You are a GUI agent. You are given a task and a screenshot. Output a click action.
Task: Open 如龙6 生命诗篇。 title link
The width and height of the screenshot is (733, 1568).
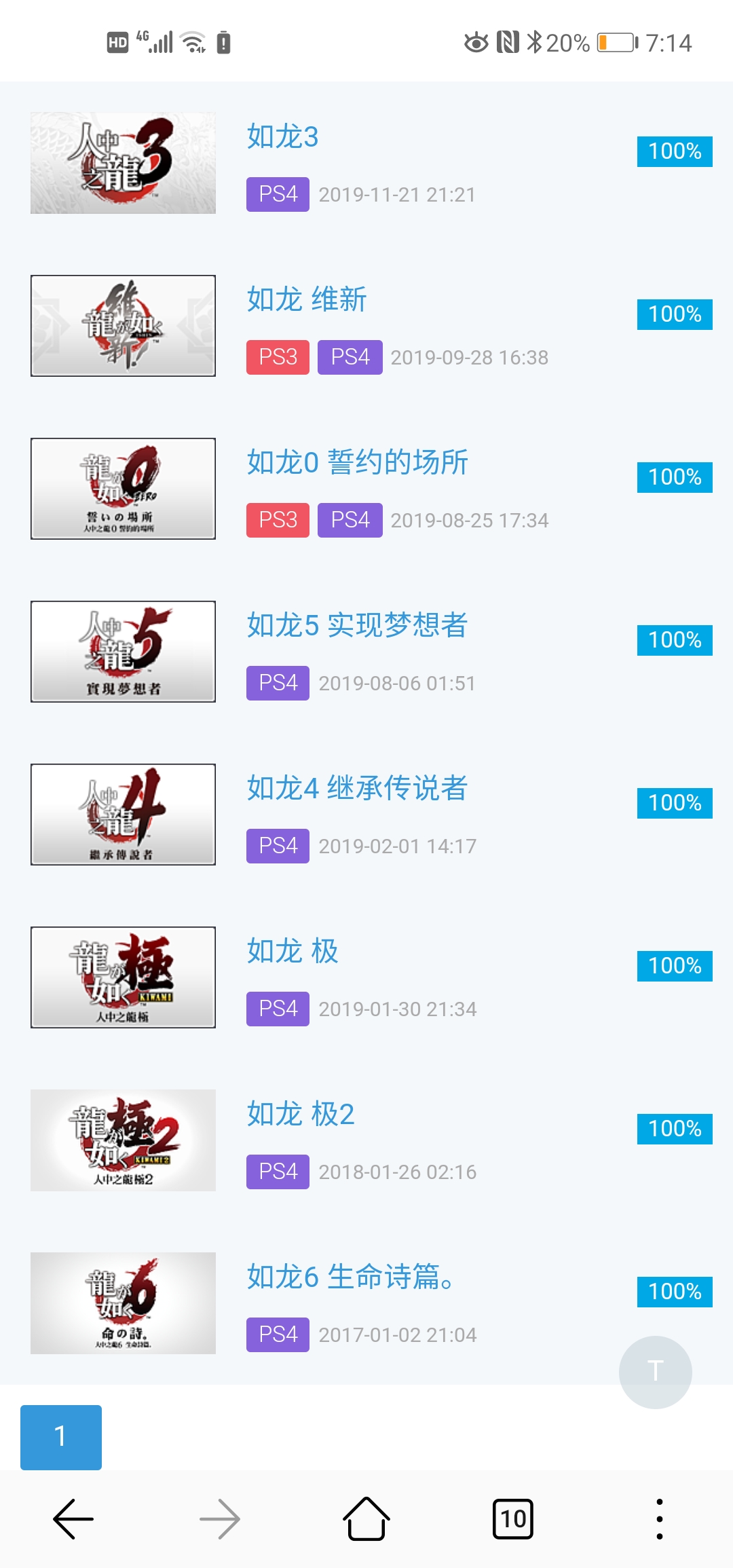[350, 1277]
